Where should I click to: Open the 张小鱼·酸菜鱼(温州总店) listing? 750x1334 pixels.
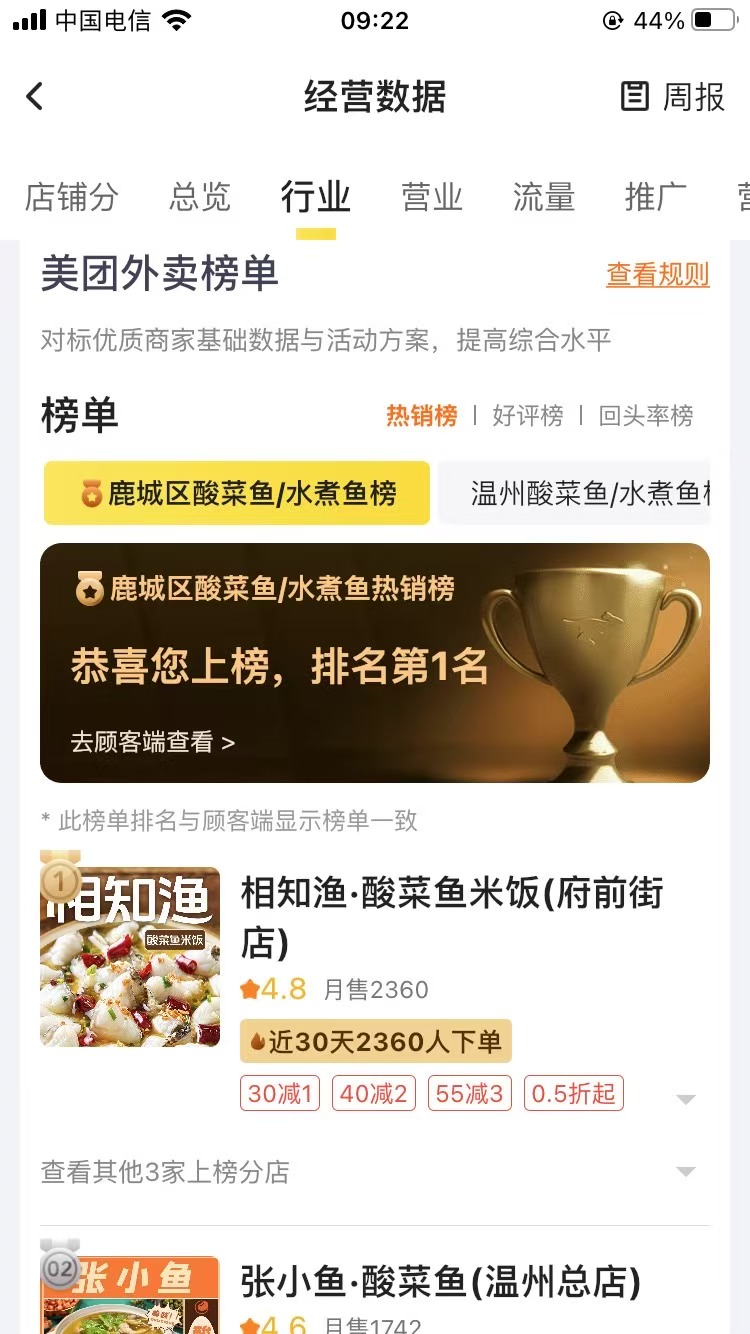440,1282
